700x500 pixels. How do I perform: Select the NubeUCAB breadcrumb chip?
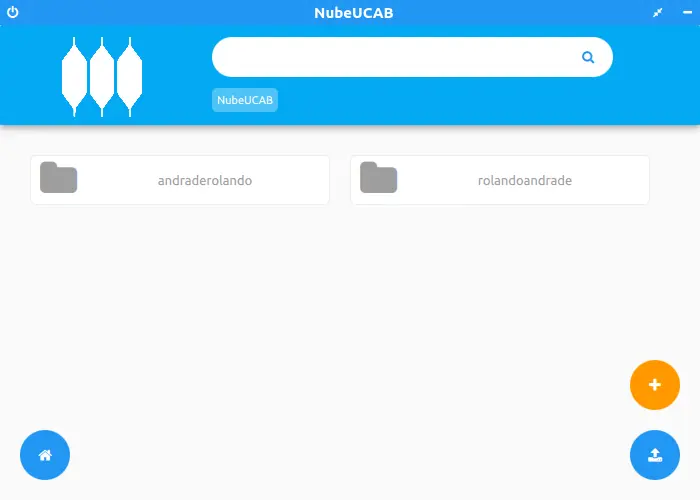point(245,100)
